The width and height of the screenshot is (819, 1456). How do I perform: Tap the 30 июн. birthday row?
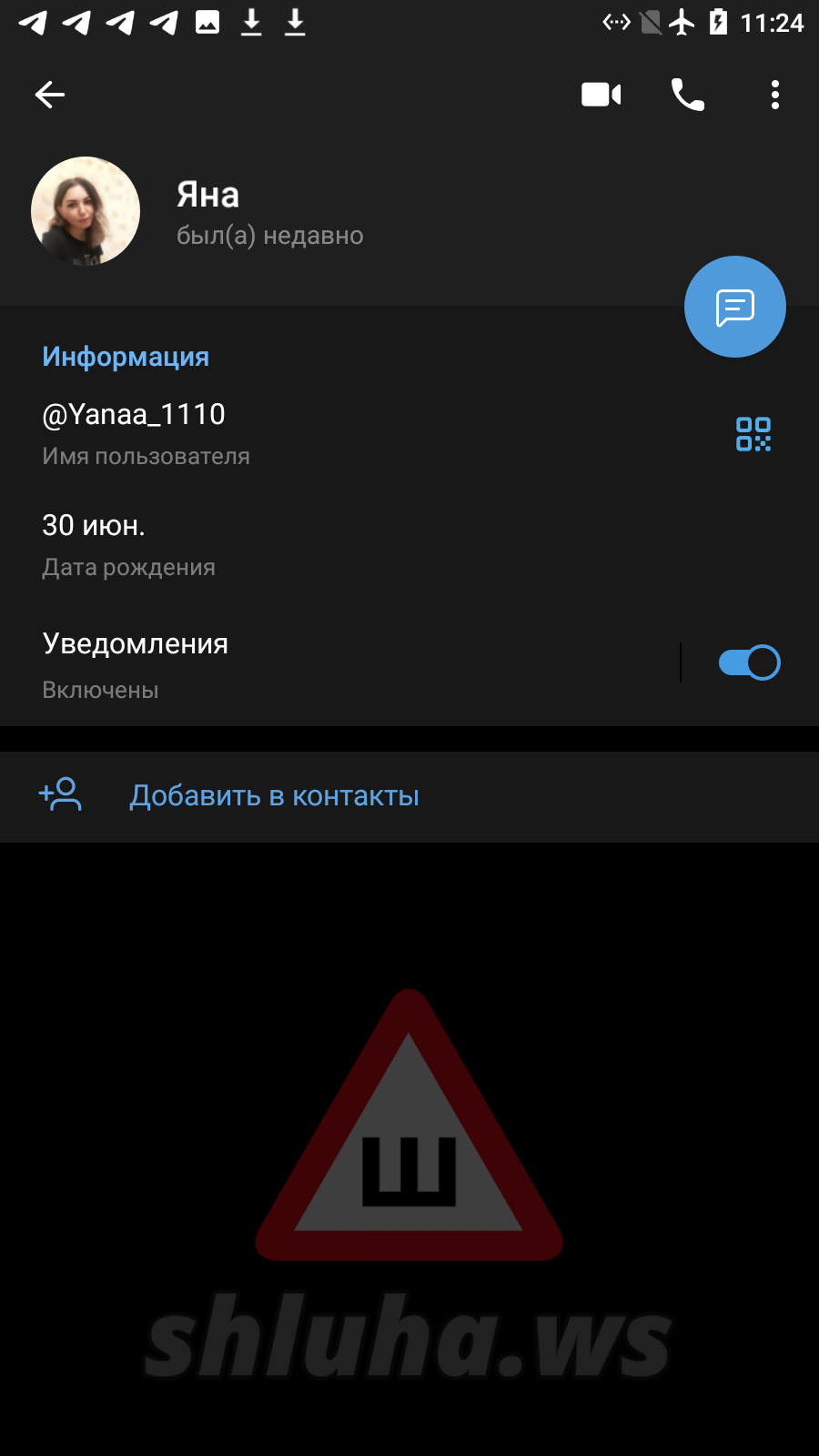[x=273, y=544]
